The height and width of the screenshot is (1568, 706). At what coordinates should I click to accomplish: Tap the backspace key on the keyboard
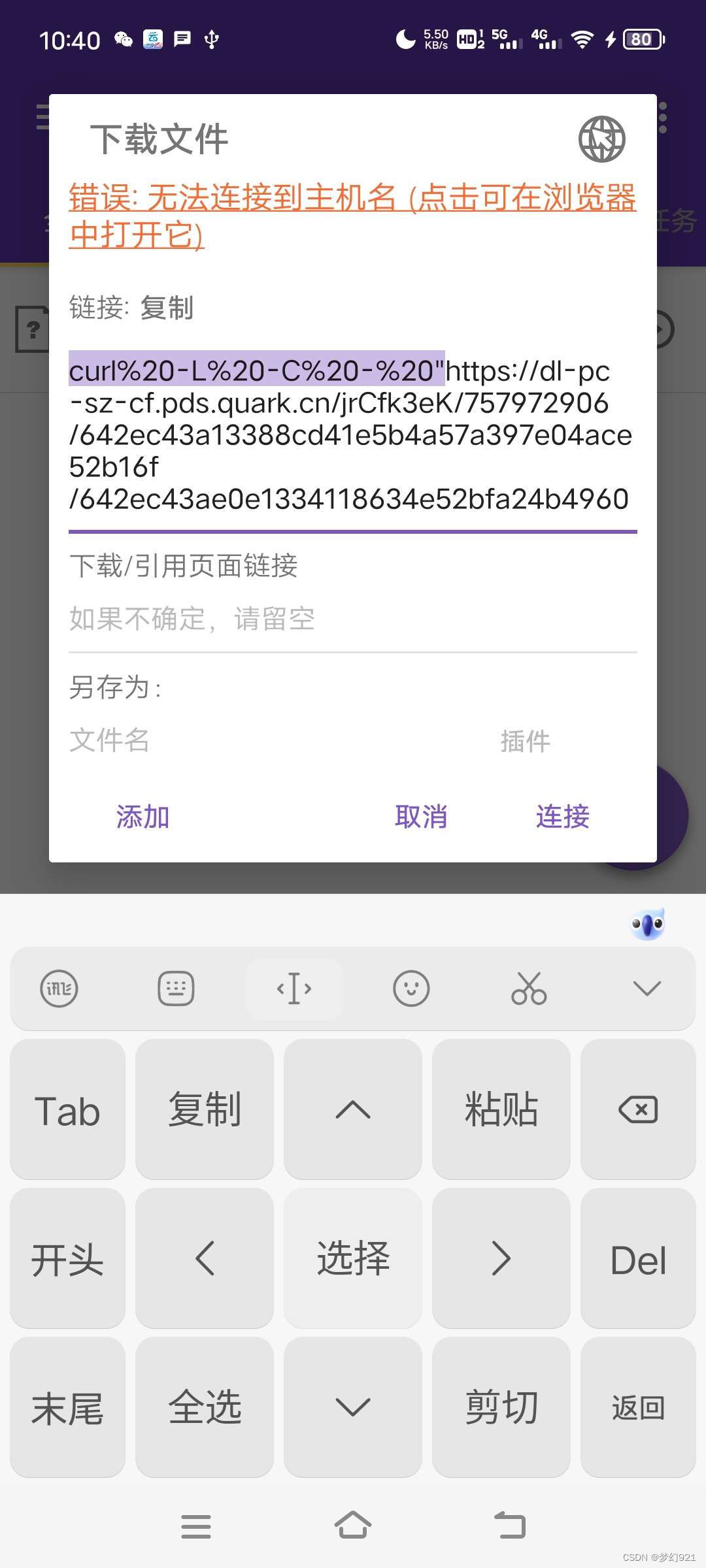tap(638, 1109)
